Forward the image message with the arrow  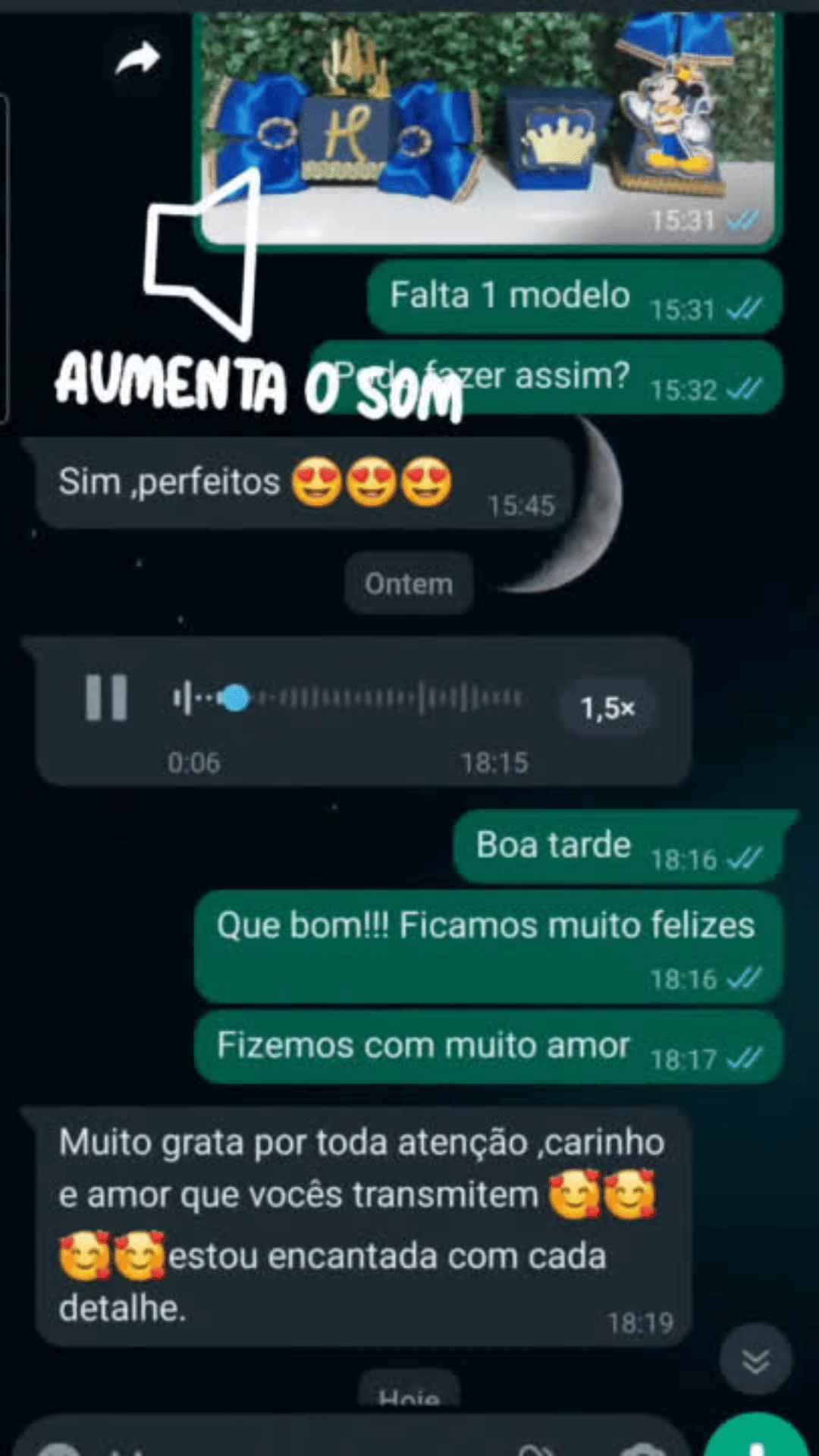click(x=137, y=59)
